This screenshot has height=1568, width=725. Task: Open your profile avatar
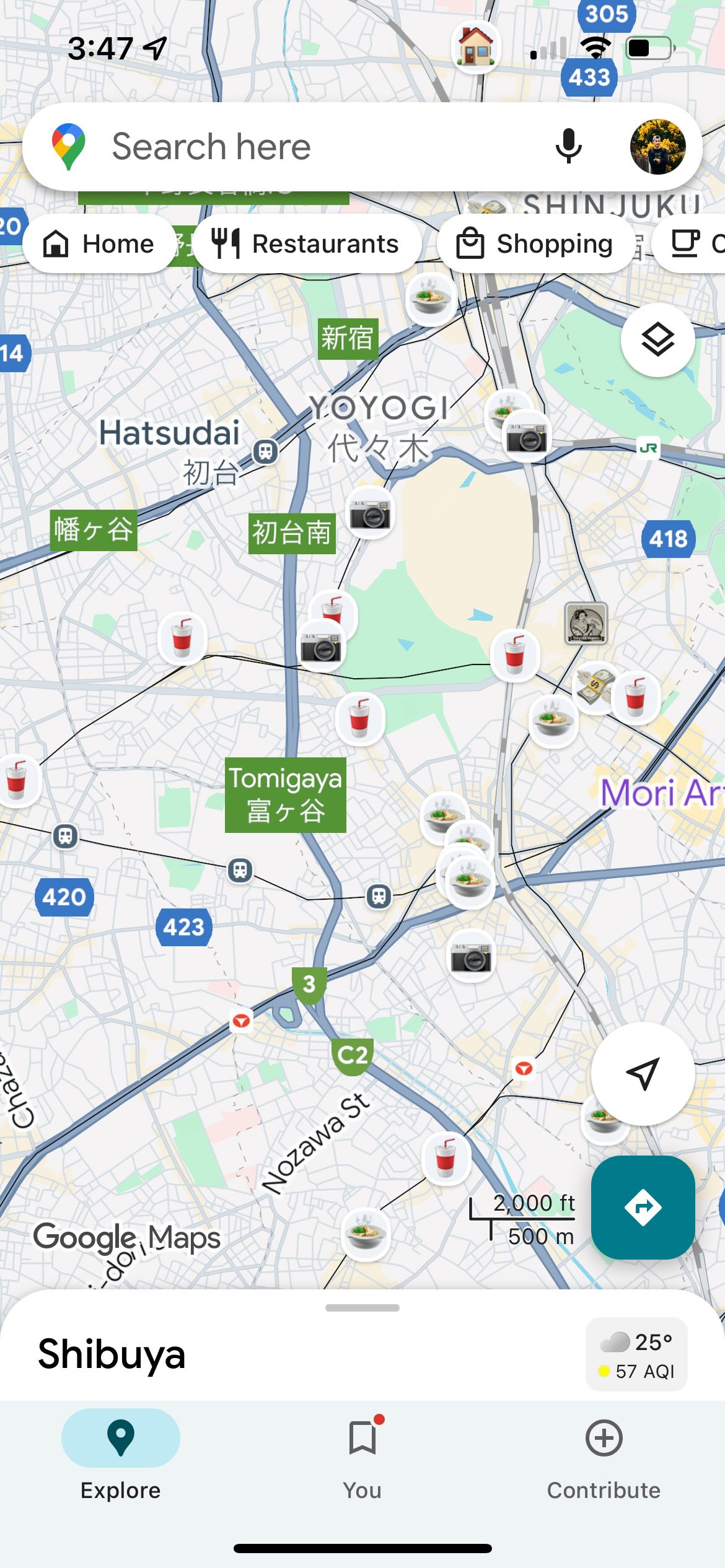[x=659, y=146]
